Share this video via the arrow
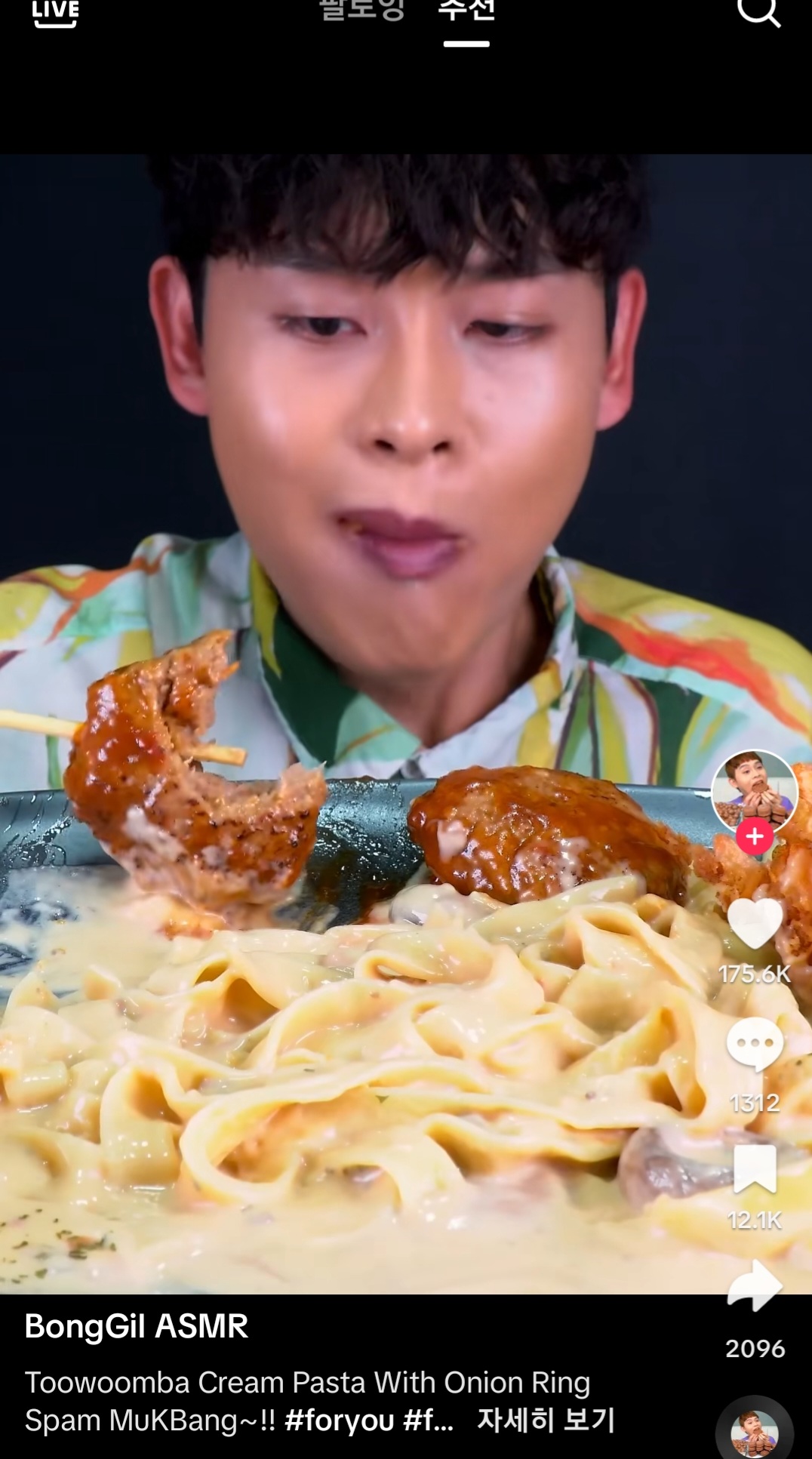 click(755, 1287)
